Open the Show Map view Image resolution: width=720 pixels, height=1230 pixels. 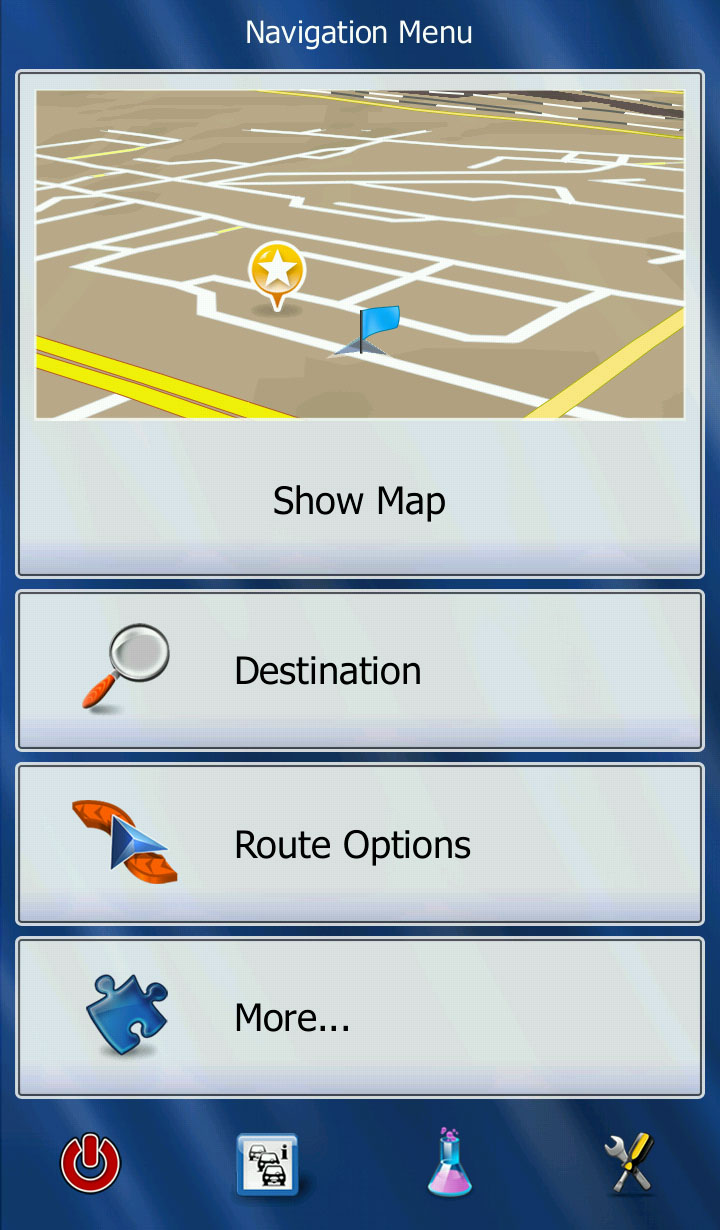pyautogui.click(x=360, y=323)
